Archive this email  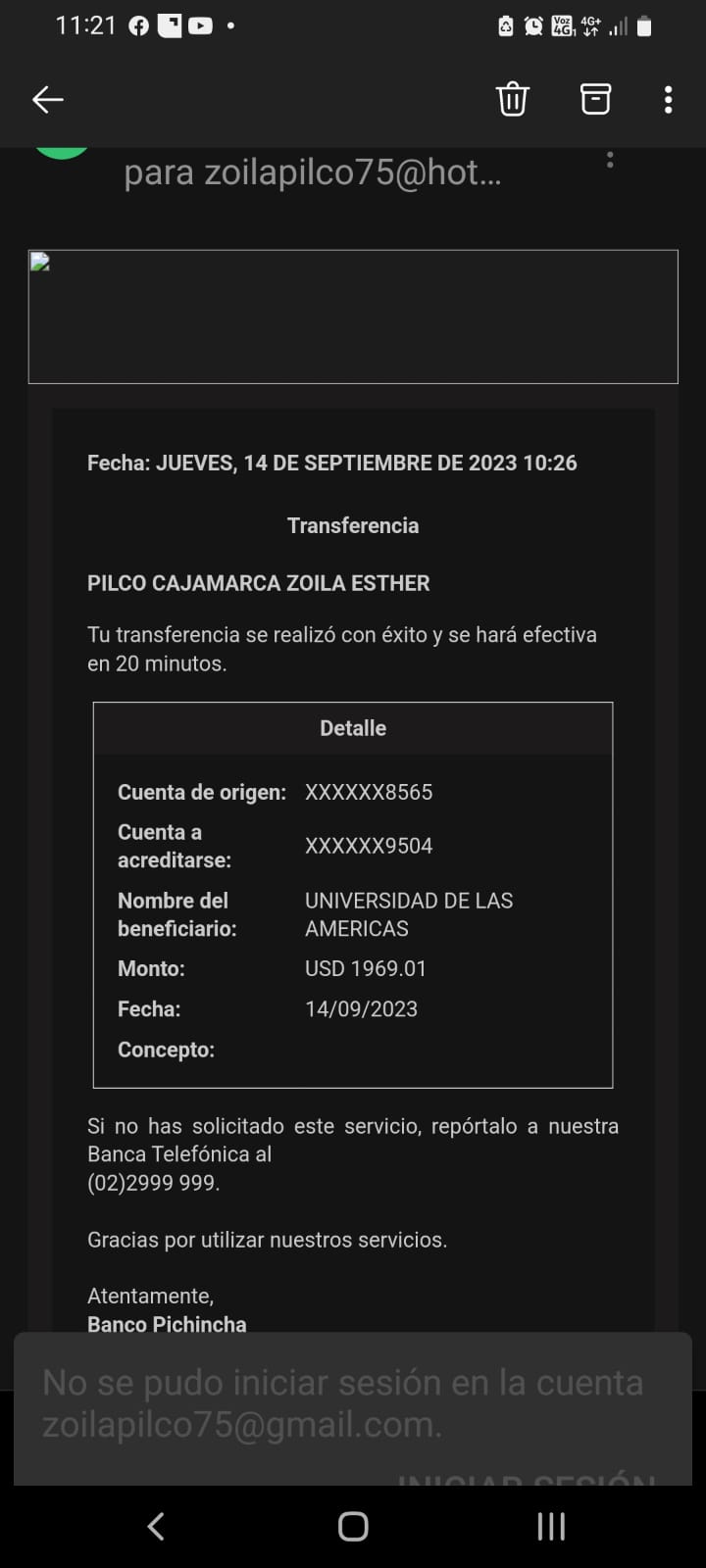point(595,99)
